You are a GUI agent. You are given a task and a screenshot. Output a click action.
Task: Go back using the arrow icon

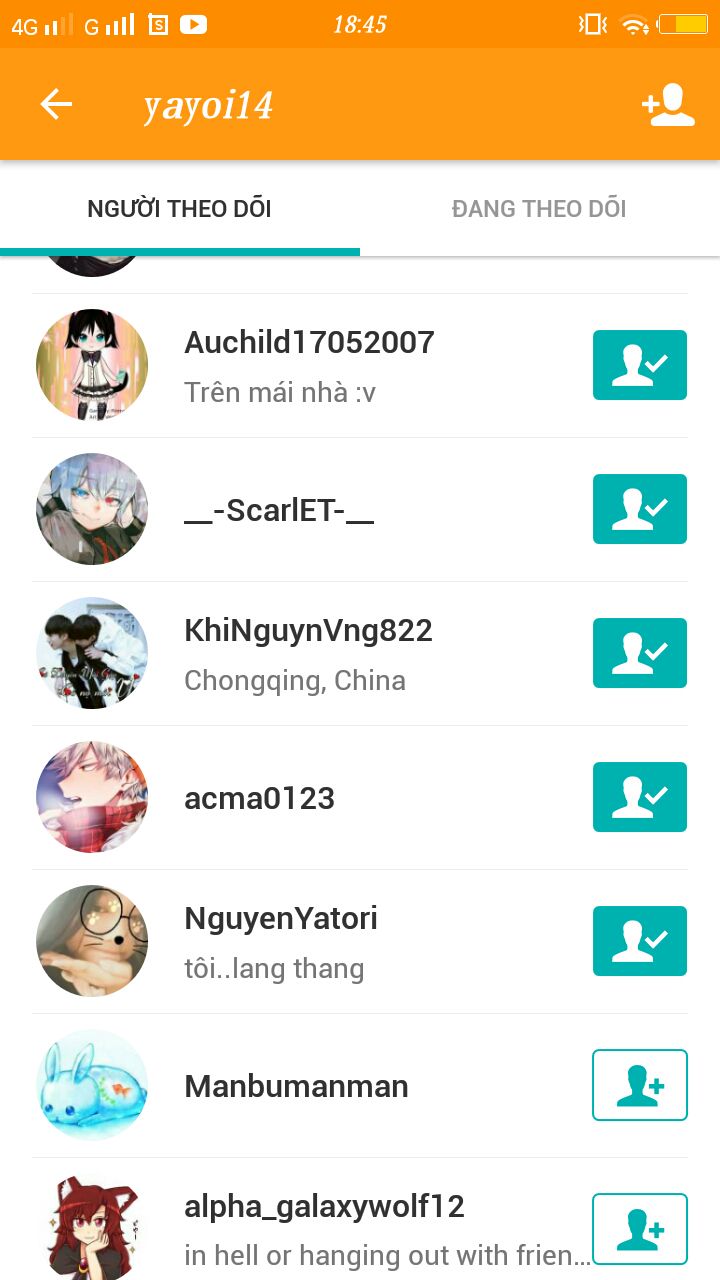pos(56,104)
